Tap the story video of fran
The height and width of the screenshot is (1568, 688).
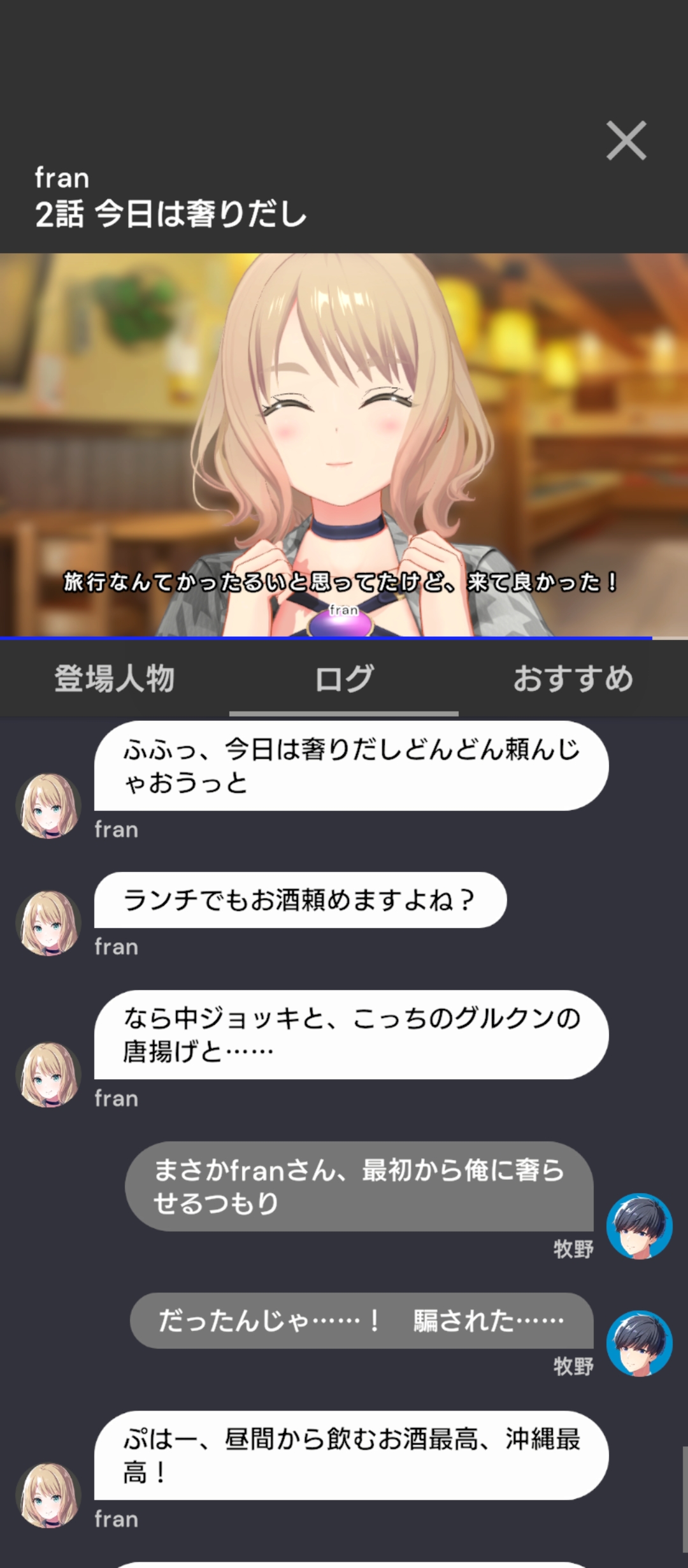point(344,446)
